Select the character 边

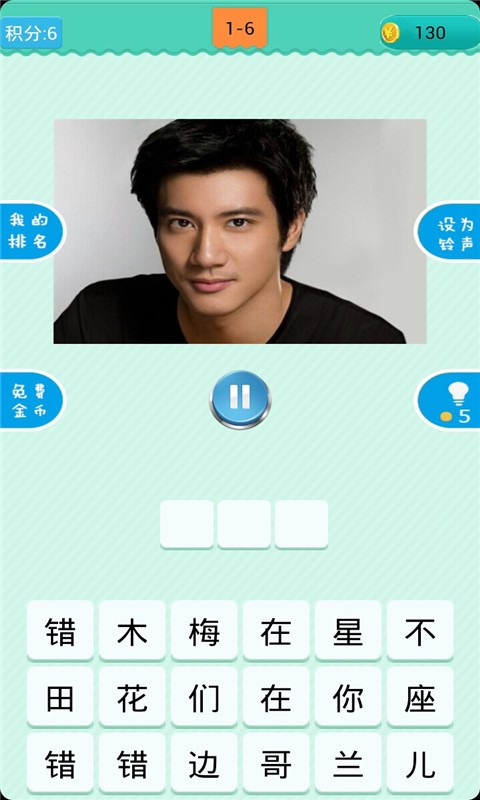coord(204,764)
